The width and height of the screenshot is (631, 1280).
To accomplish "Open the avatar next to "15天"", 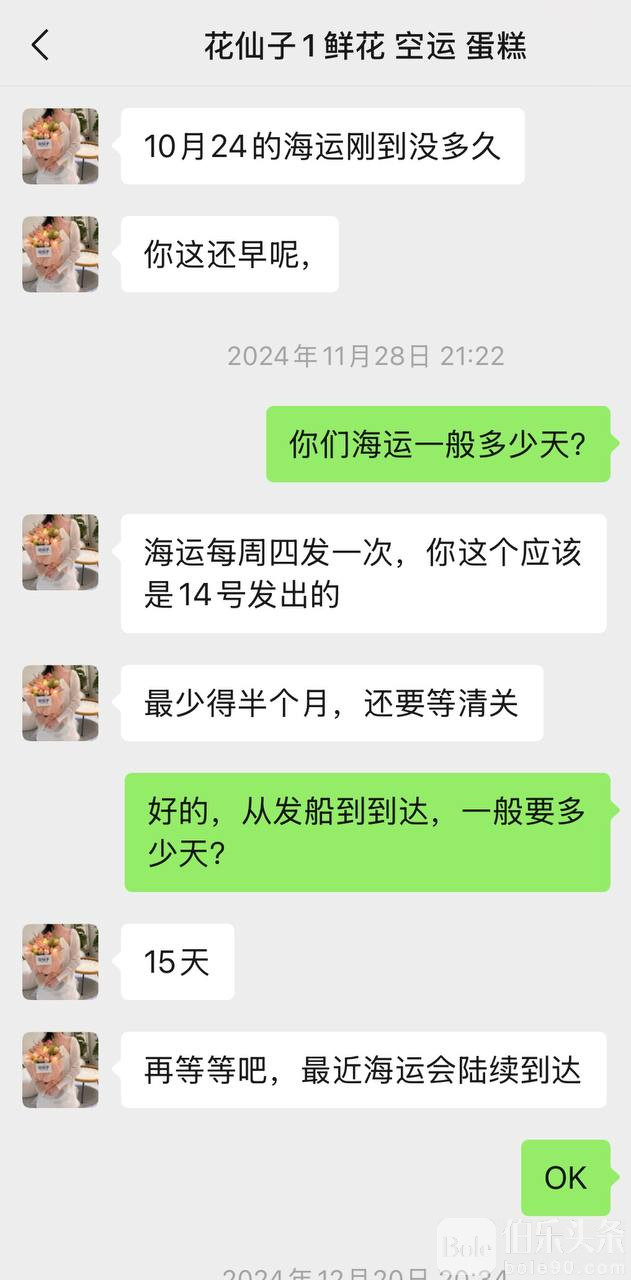I will 60,962.
